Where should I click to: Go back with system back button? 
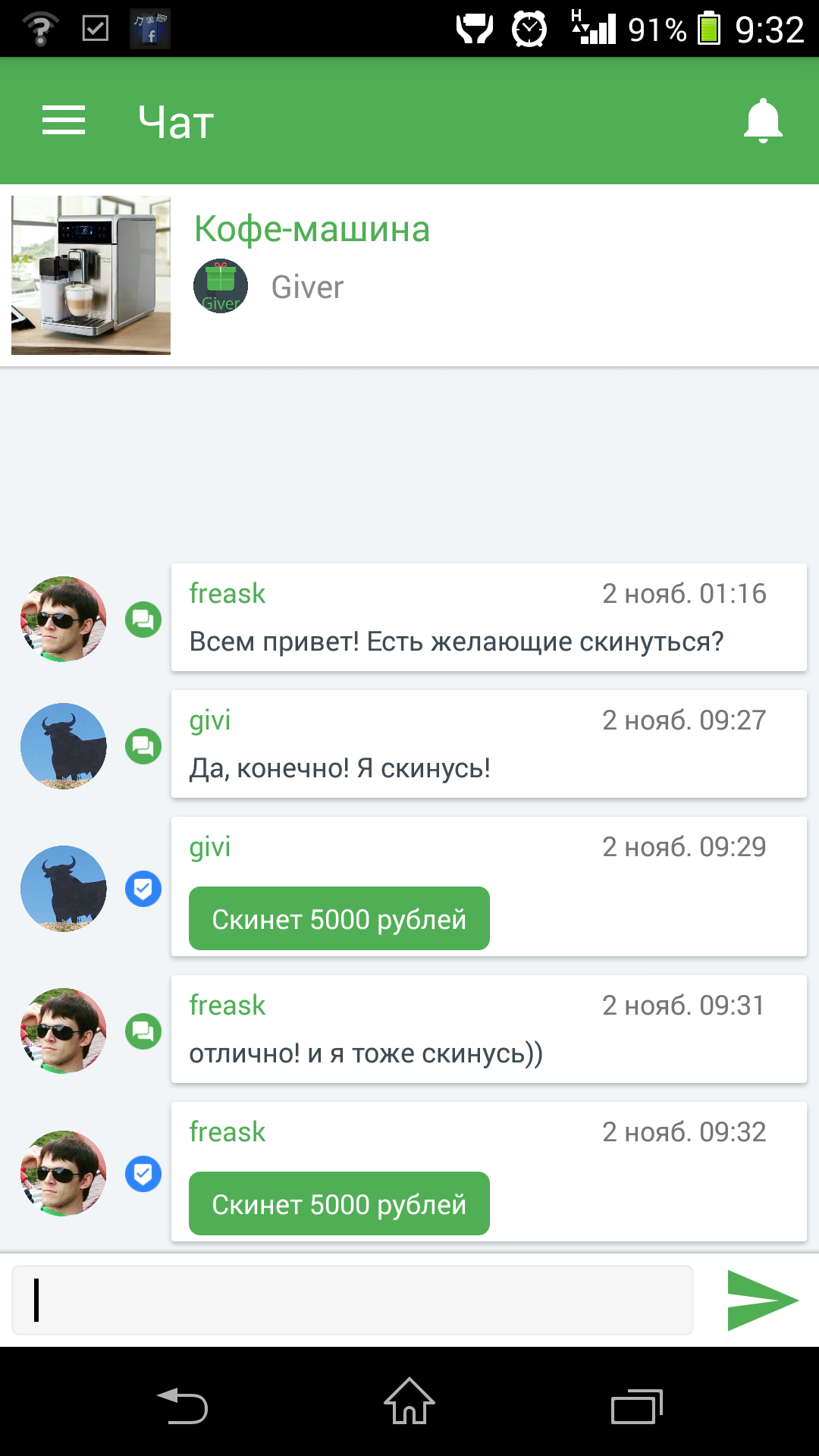pyautogui.click(x=183, y=1405)
